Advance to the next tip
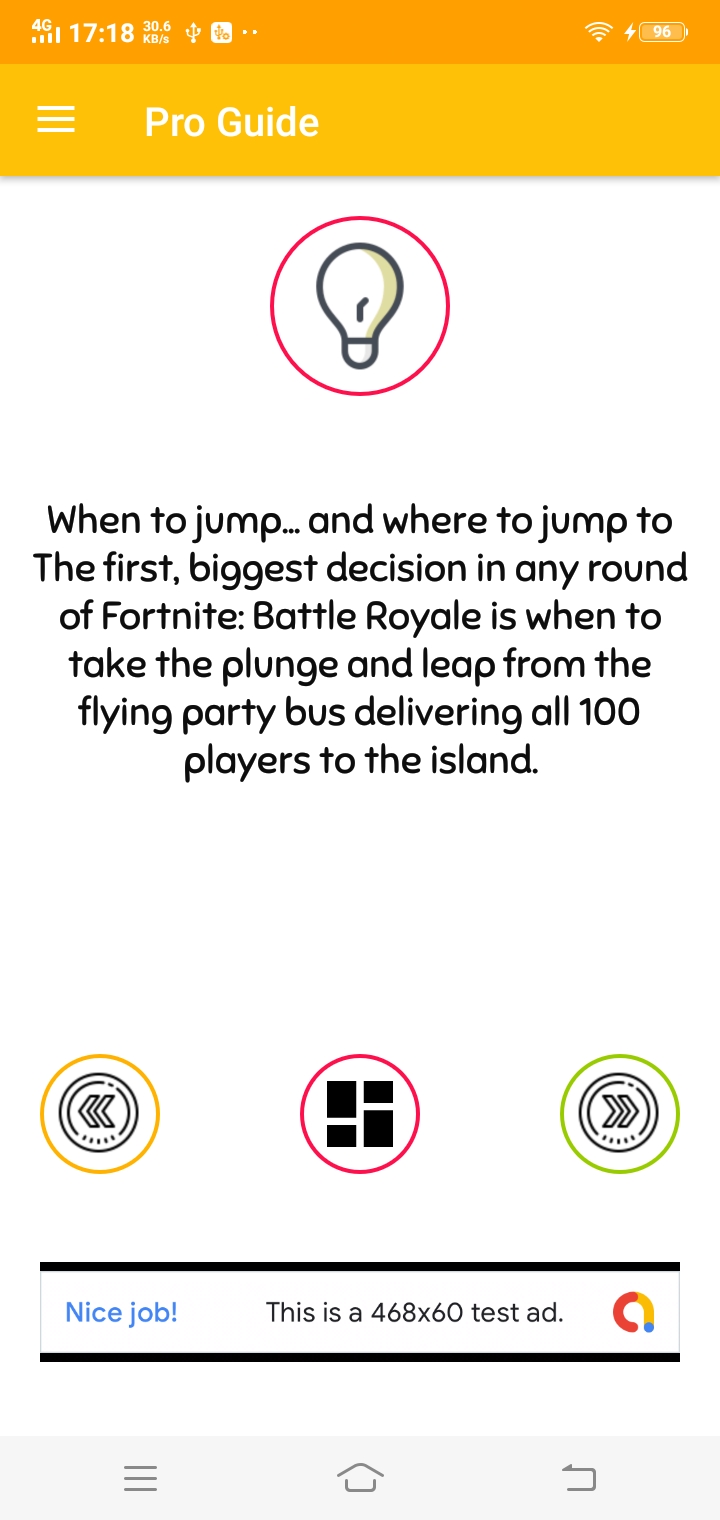Image resolution: width=720 pixels, height=1520 pixels. pyautogui.click(x=620, y=1113)
